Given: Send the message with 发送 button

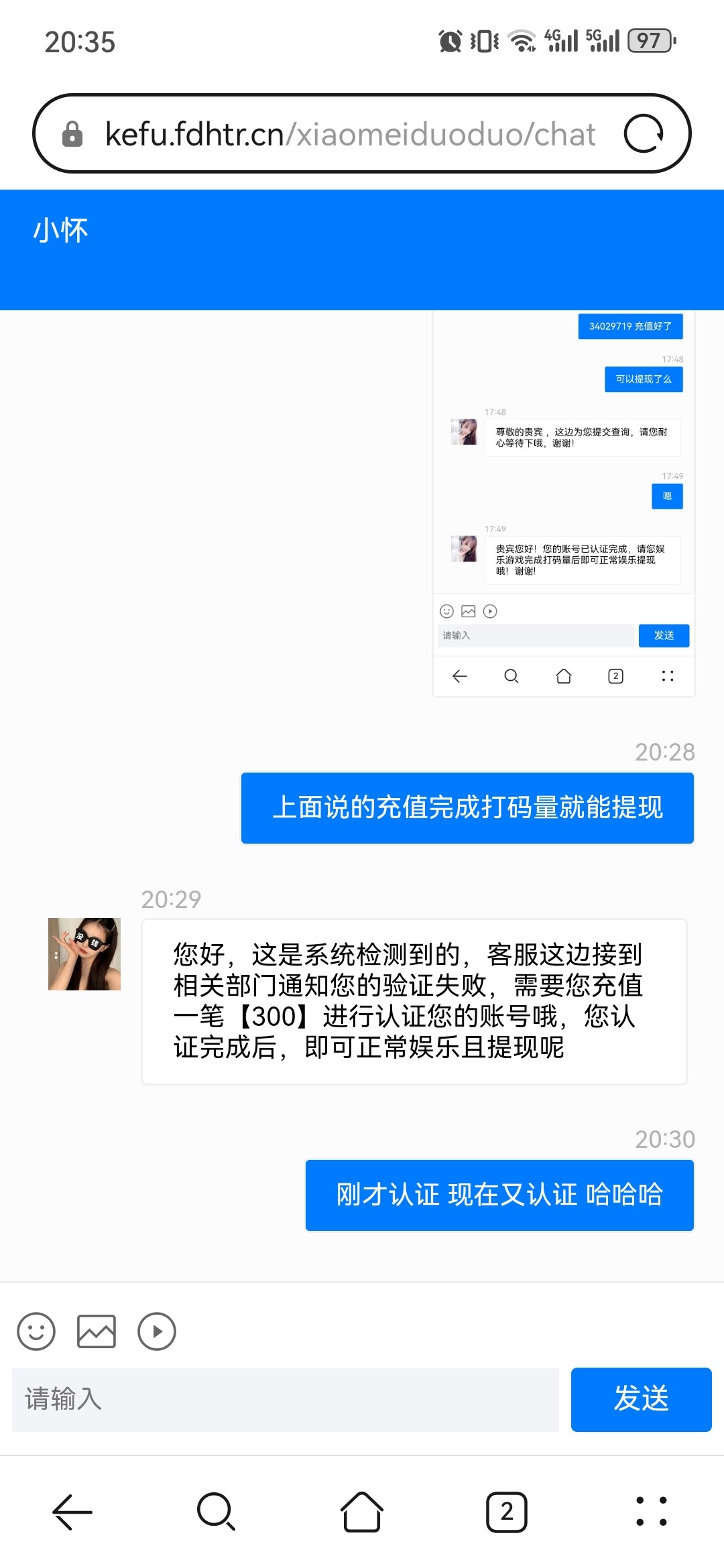Looking at the screenshot, I should 641,1399.
